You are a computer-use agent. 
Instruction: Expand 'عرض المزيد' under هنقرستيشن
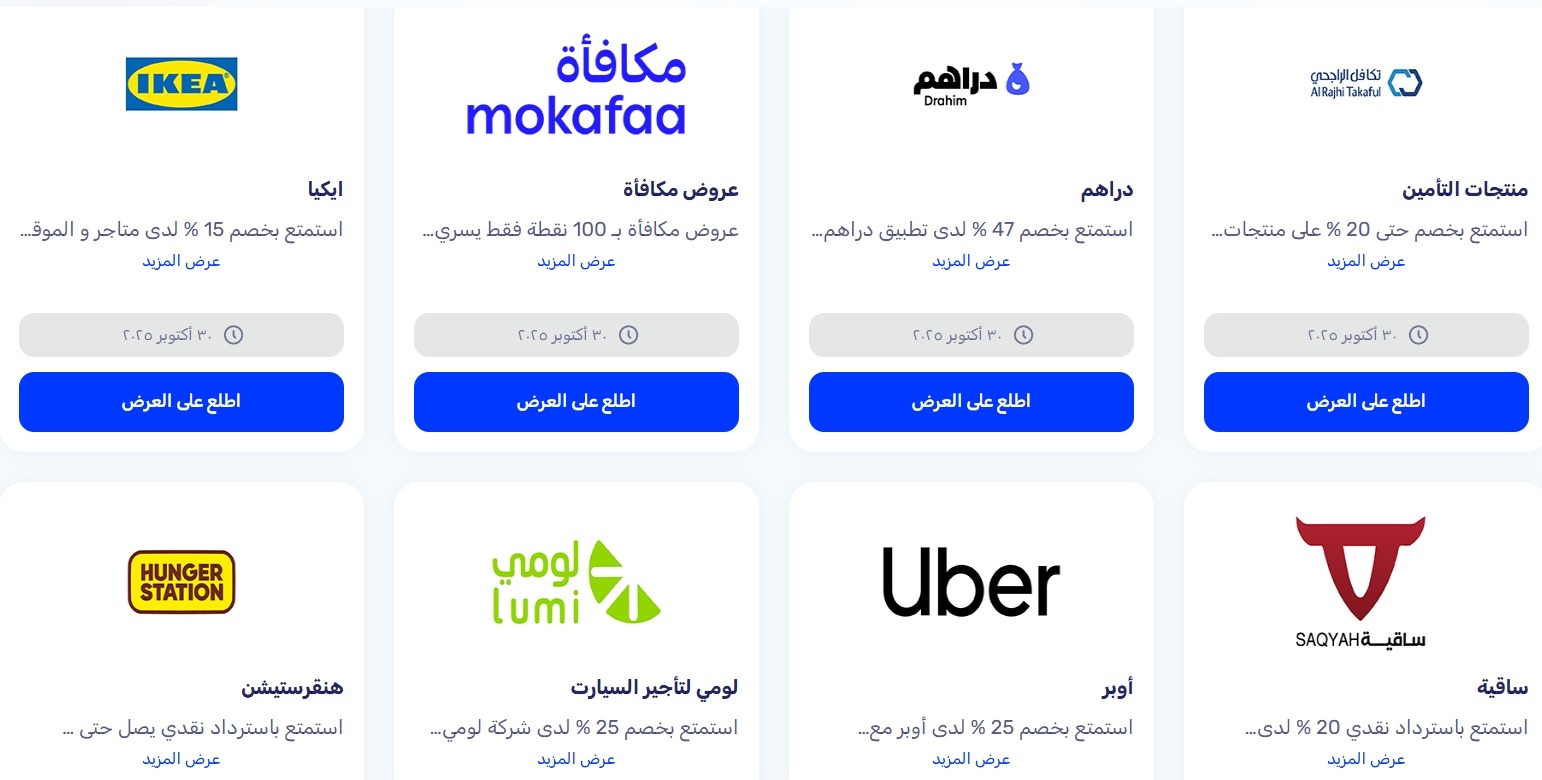point(181,760)
